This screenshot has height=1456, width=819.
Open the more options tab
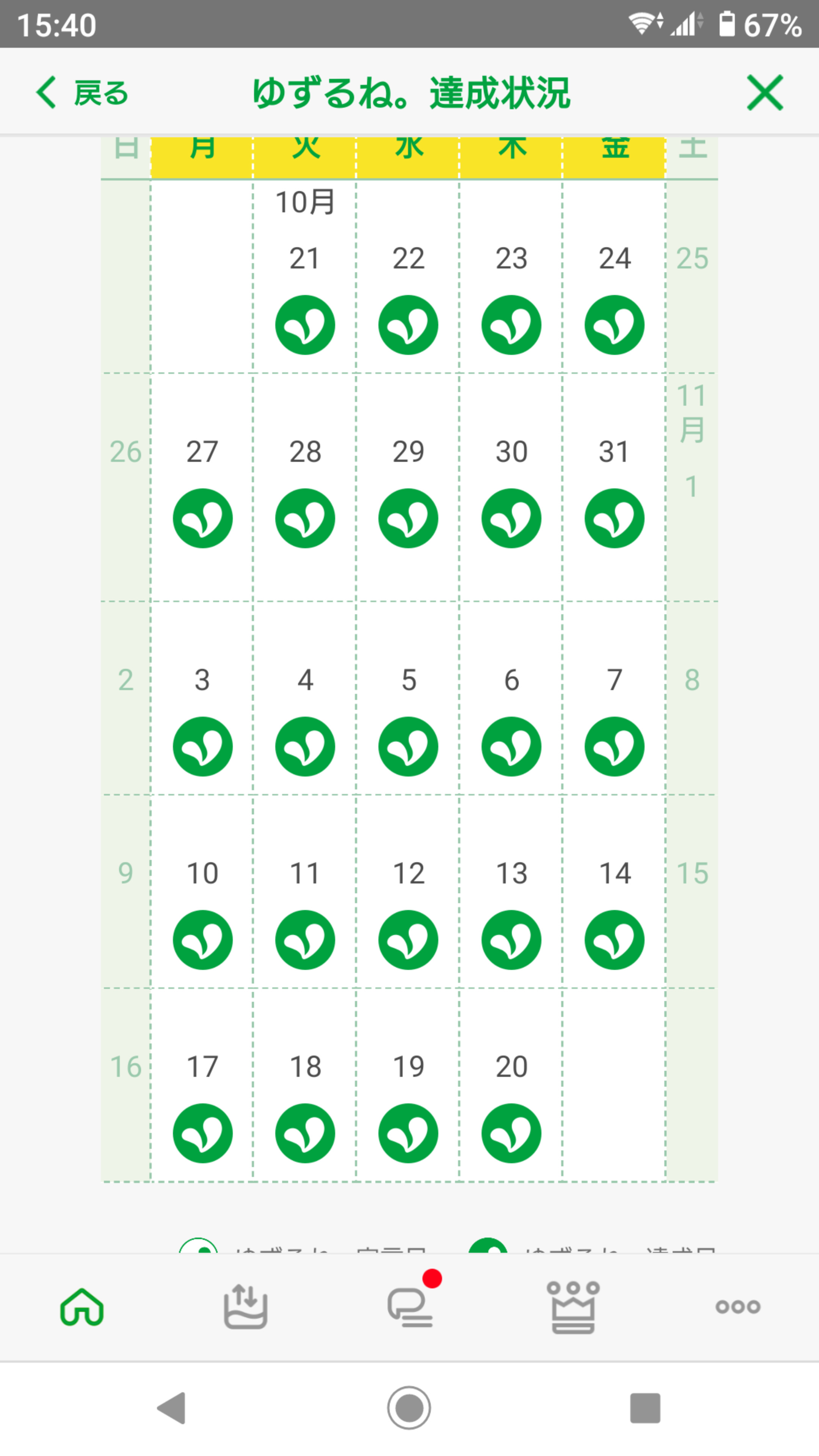coord(737,1307)
